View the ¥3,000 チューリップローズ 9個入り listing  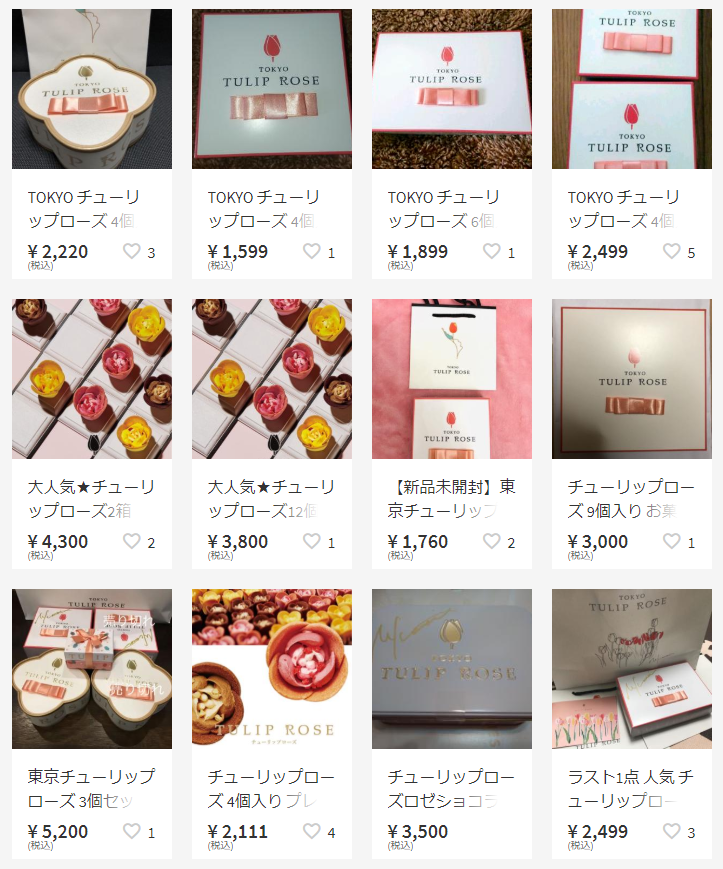[x=632, y=379]
